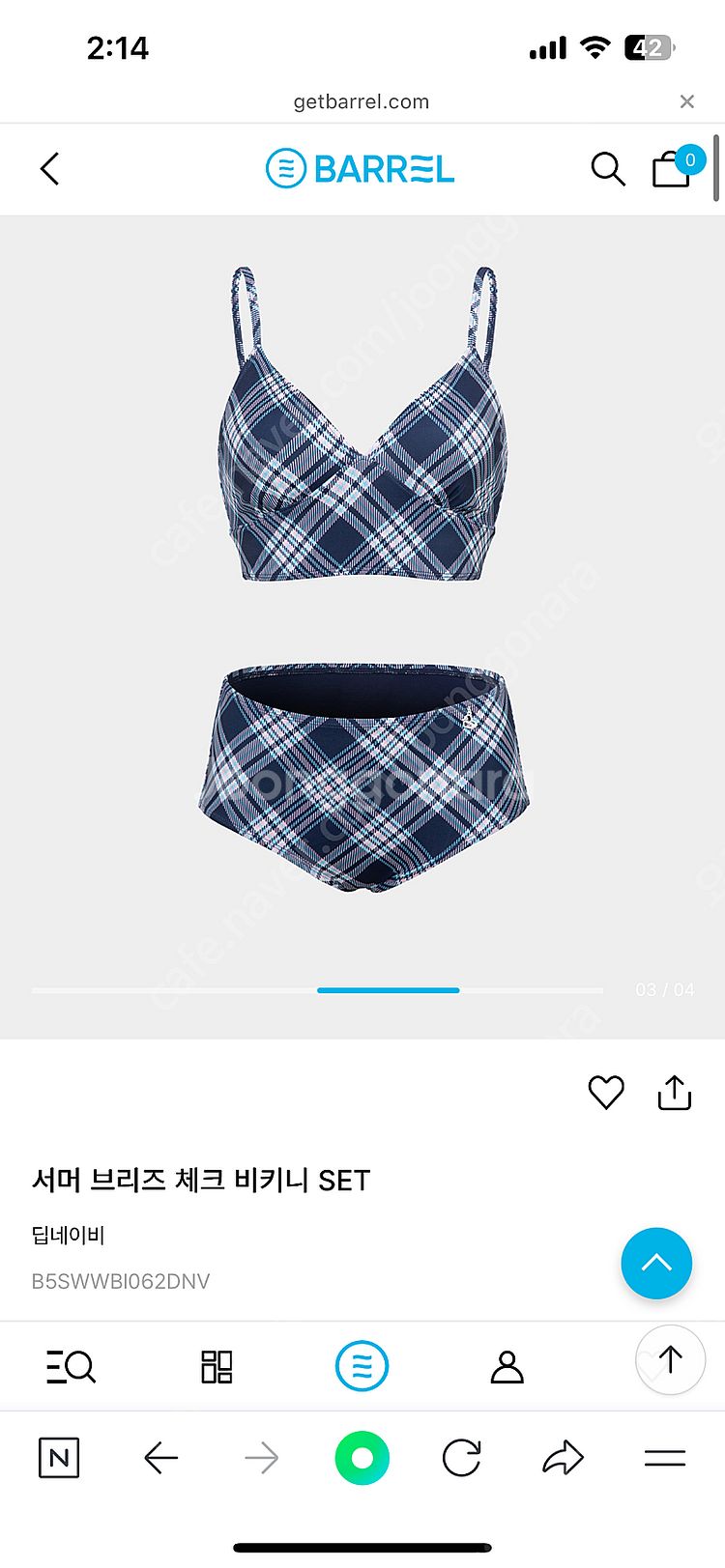Navigate back in browser toolbar
The width and height of the screenshot is (725, 1568).
pyautogui.click(x=160, y=1458)
